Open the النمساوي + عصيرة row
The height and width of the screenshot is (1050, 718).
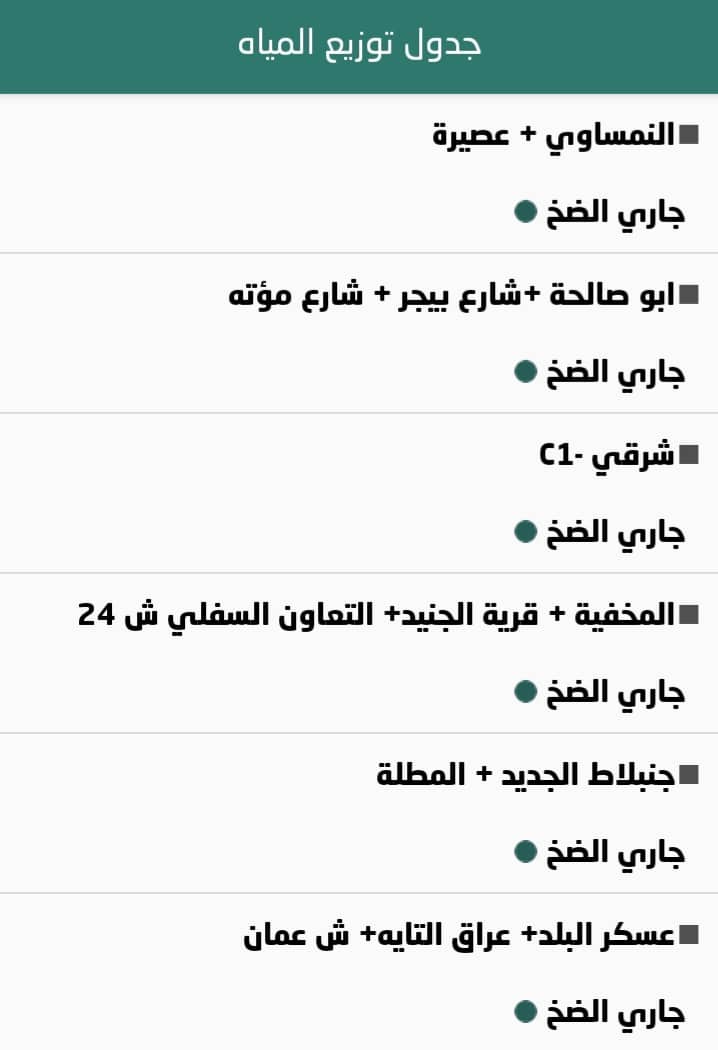(555, 135)
